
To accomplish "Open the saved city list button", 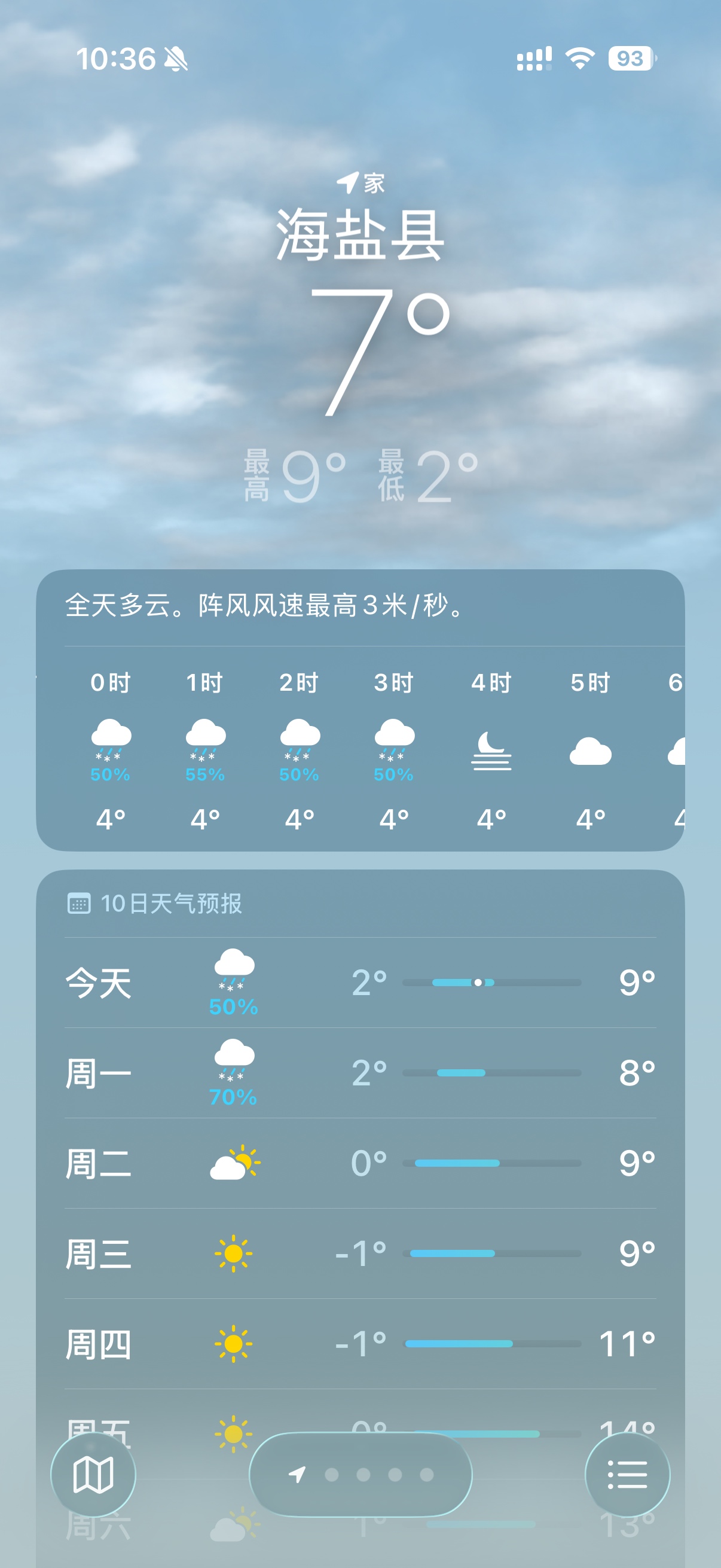I will (x=627, y=1474).
